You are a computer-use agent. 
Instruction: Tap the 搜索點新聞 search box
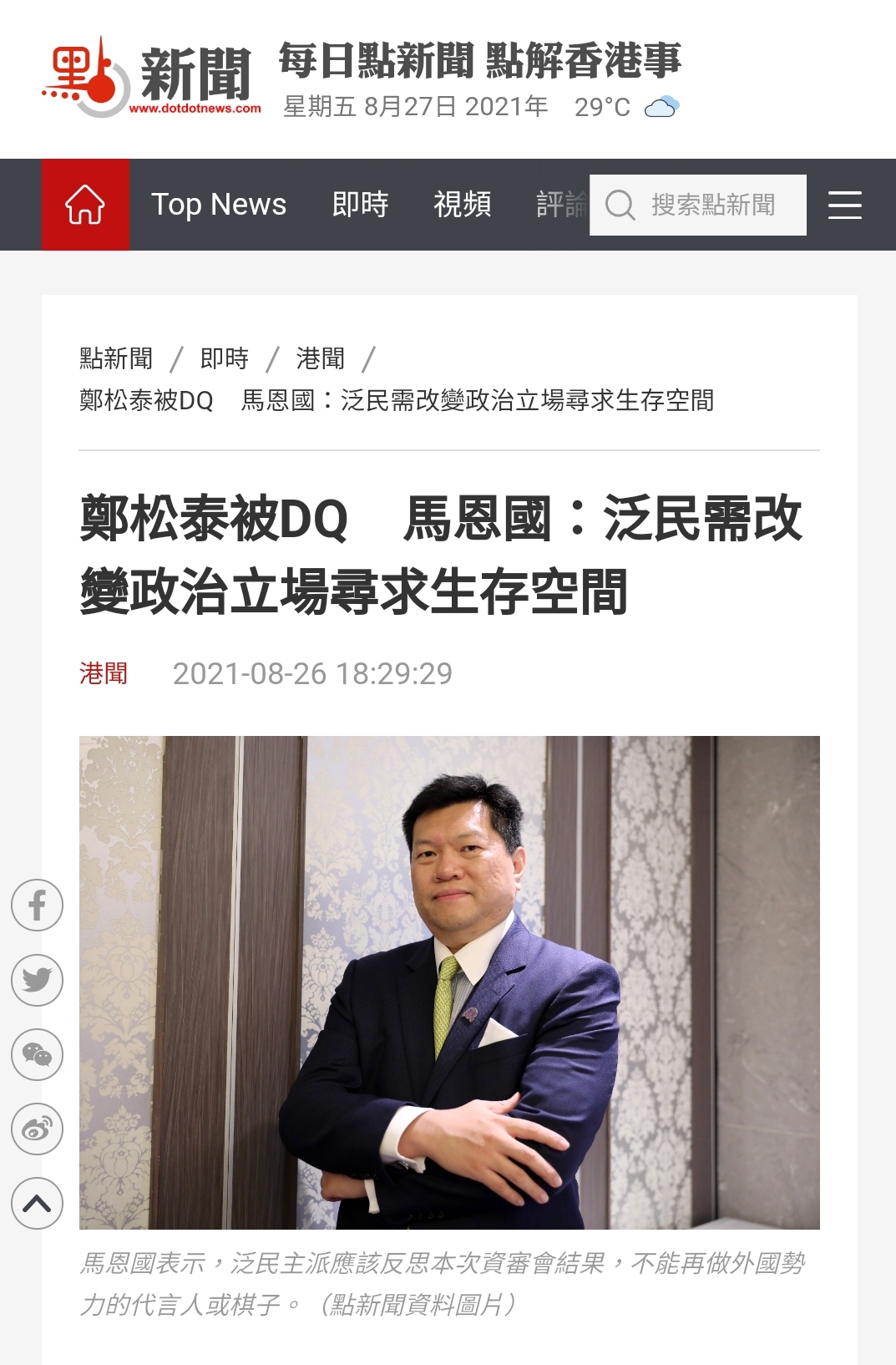[x=711, y=205]
